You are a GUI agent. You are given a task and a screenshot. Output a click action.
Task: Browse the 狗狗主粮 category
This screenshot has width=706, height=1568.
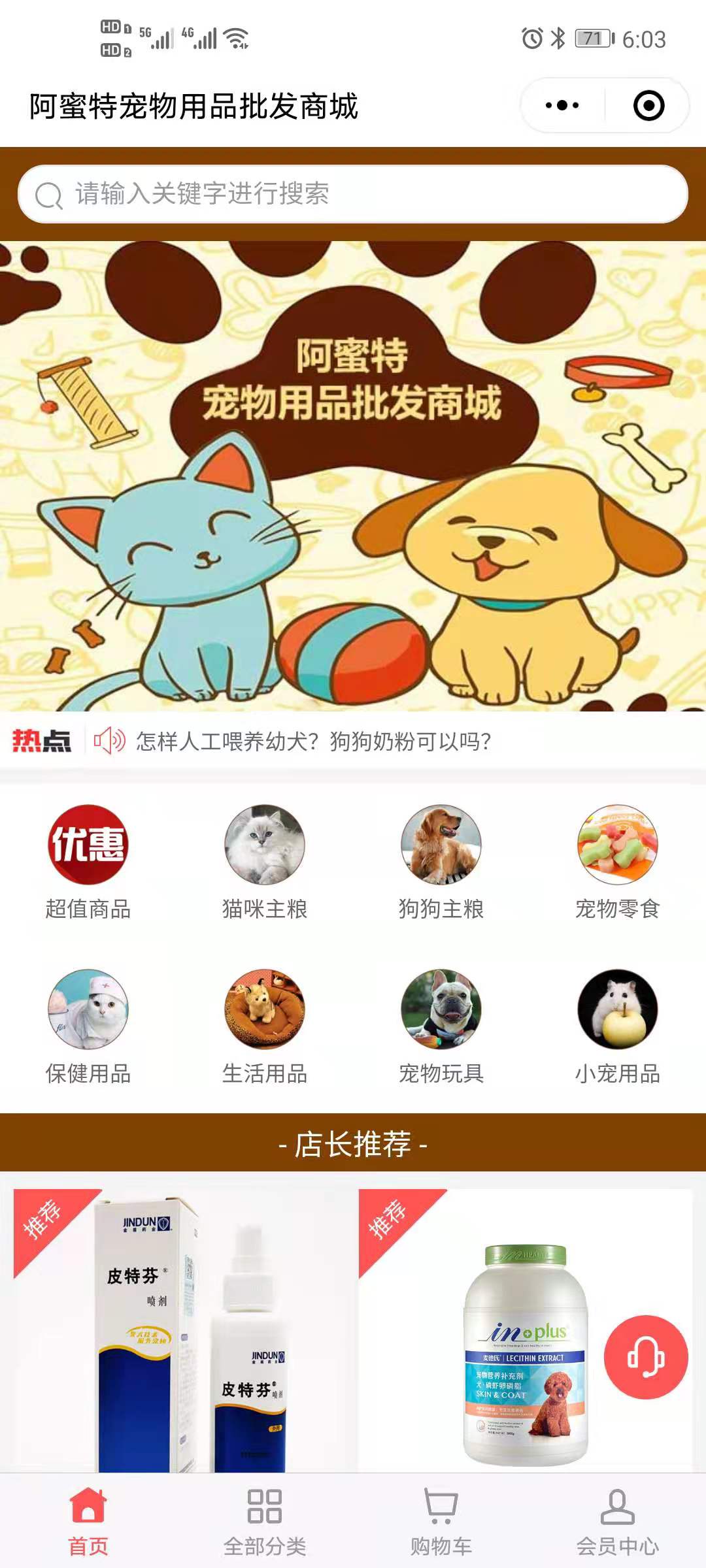coord(441,862)
